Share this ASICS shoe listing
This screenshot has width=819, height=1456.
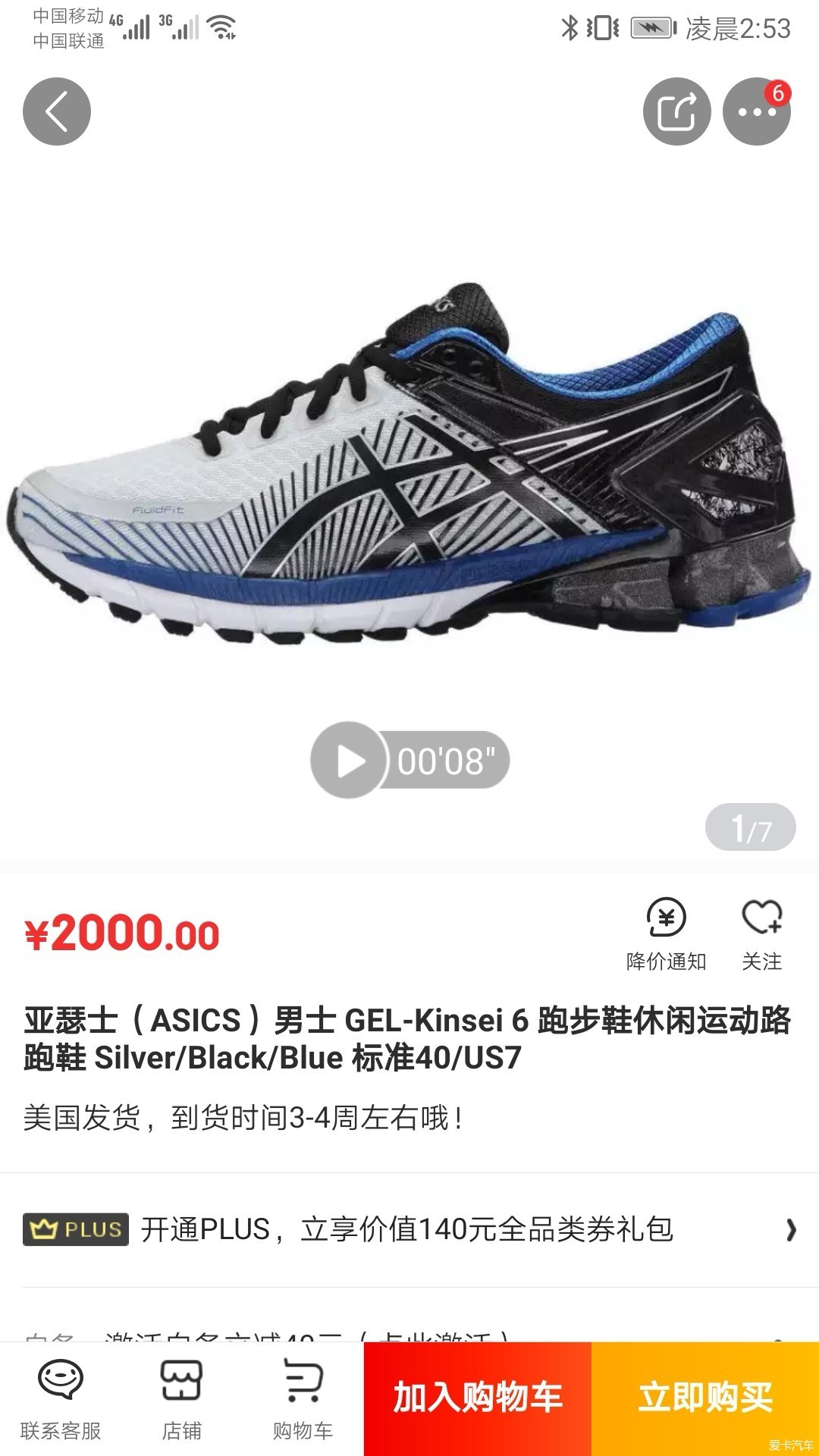click(x=676, y=111)
